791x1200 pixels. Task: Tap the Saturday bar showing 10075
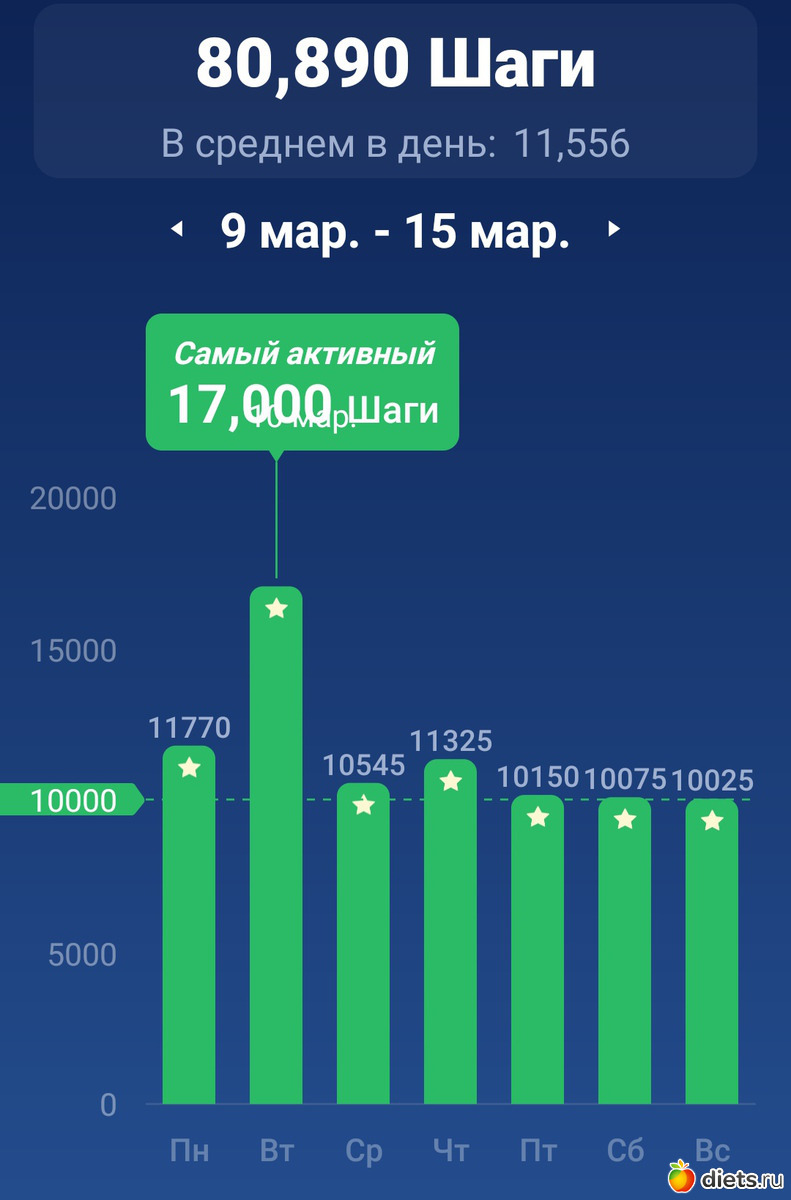point(624,950)
